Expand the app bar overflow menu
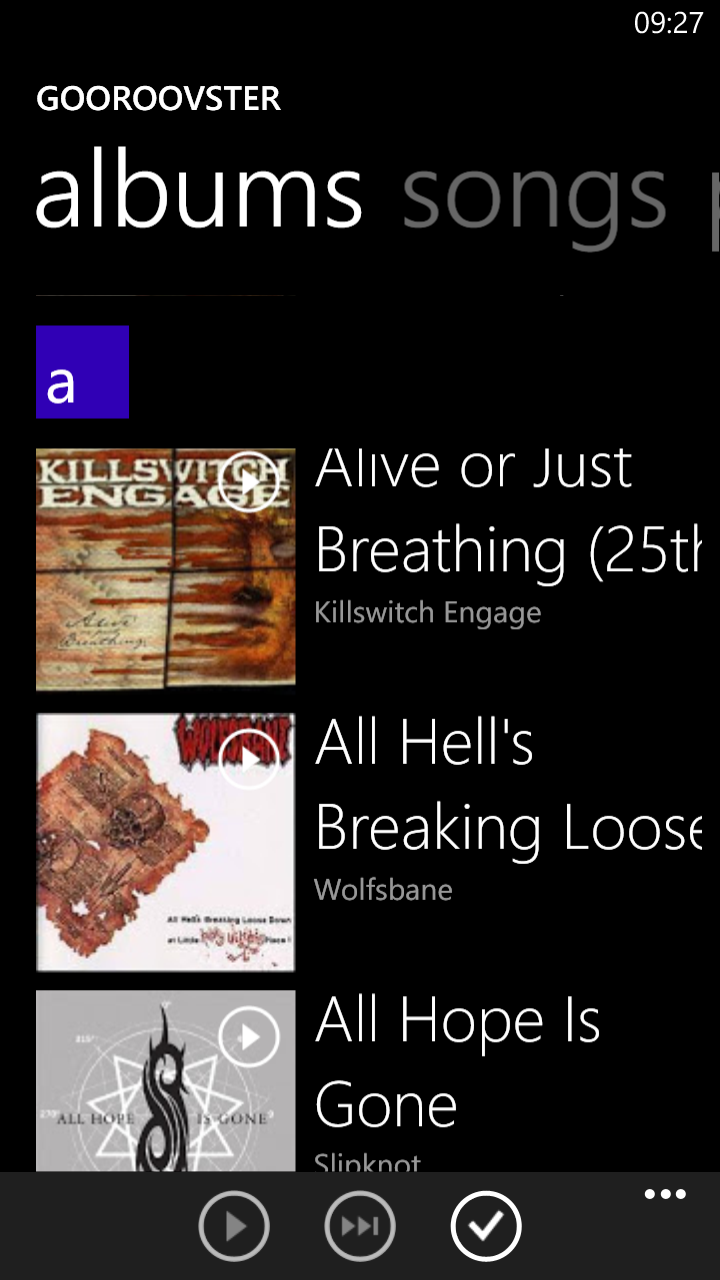This screenshot has height=1280, width=720. [665, 1195]
